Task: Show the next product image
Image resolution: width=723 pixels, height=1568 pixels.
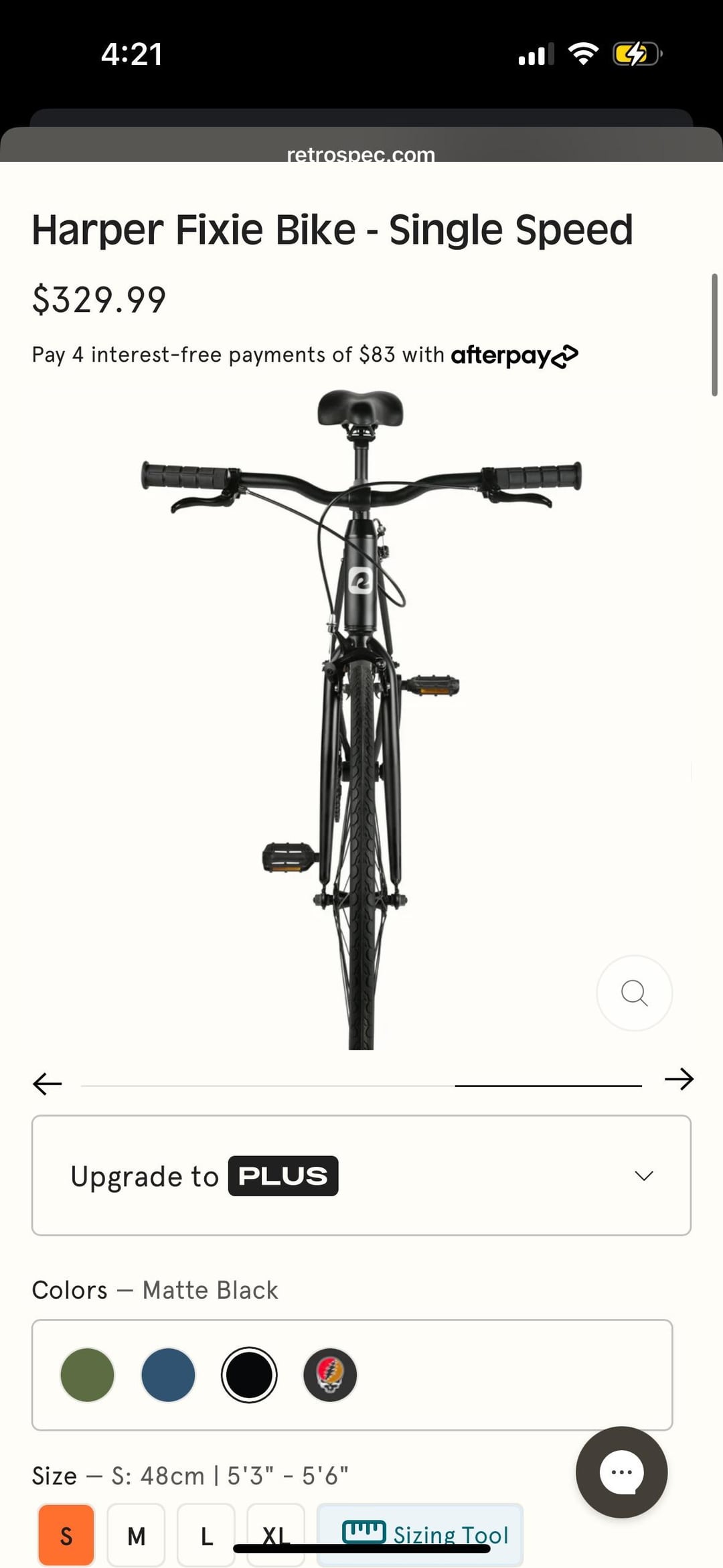Action: (678, 1079)
